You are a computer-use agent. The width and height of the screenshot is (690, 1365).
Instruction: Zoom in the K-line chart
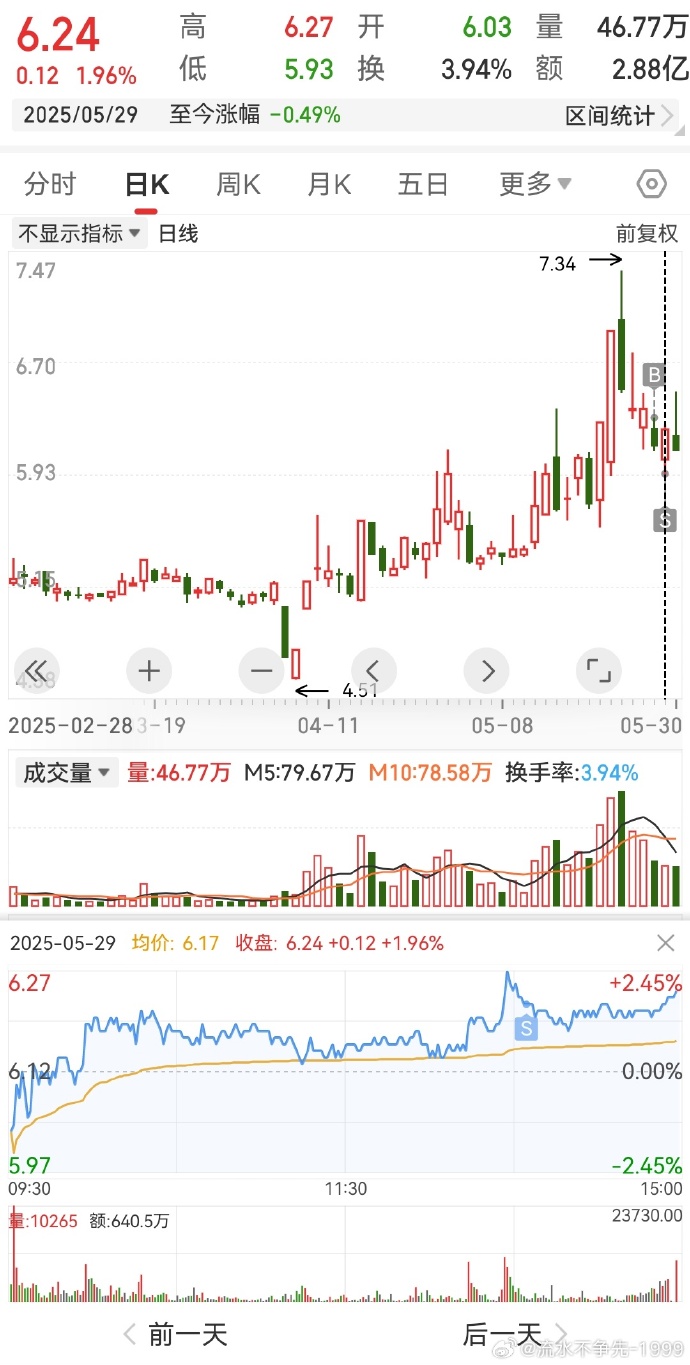149,671
